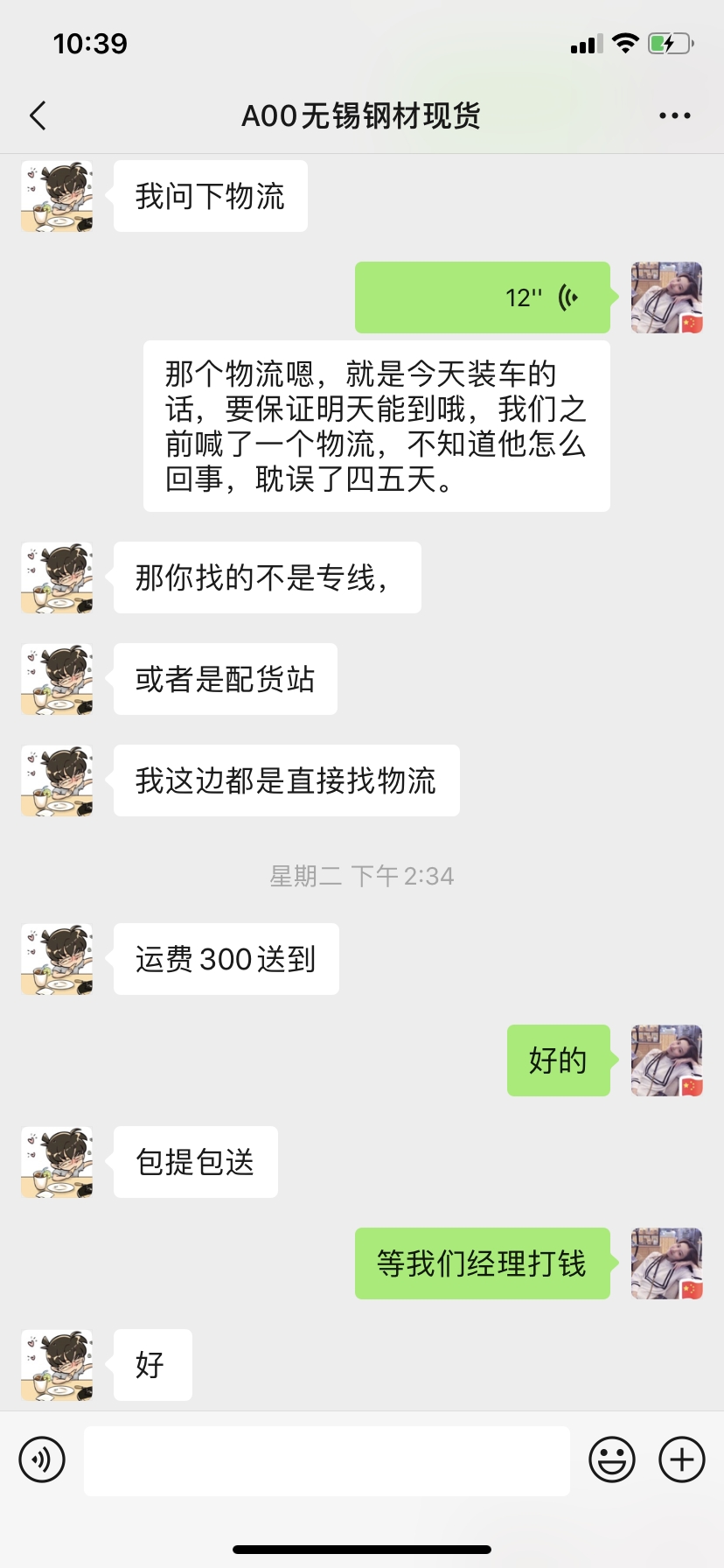Tap the message text field
The height and width of the screenshot is (1568, 724).
point(326,1459)
